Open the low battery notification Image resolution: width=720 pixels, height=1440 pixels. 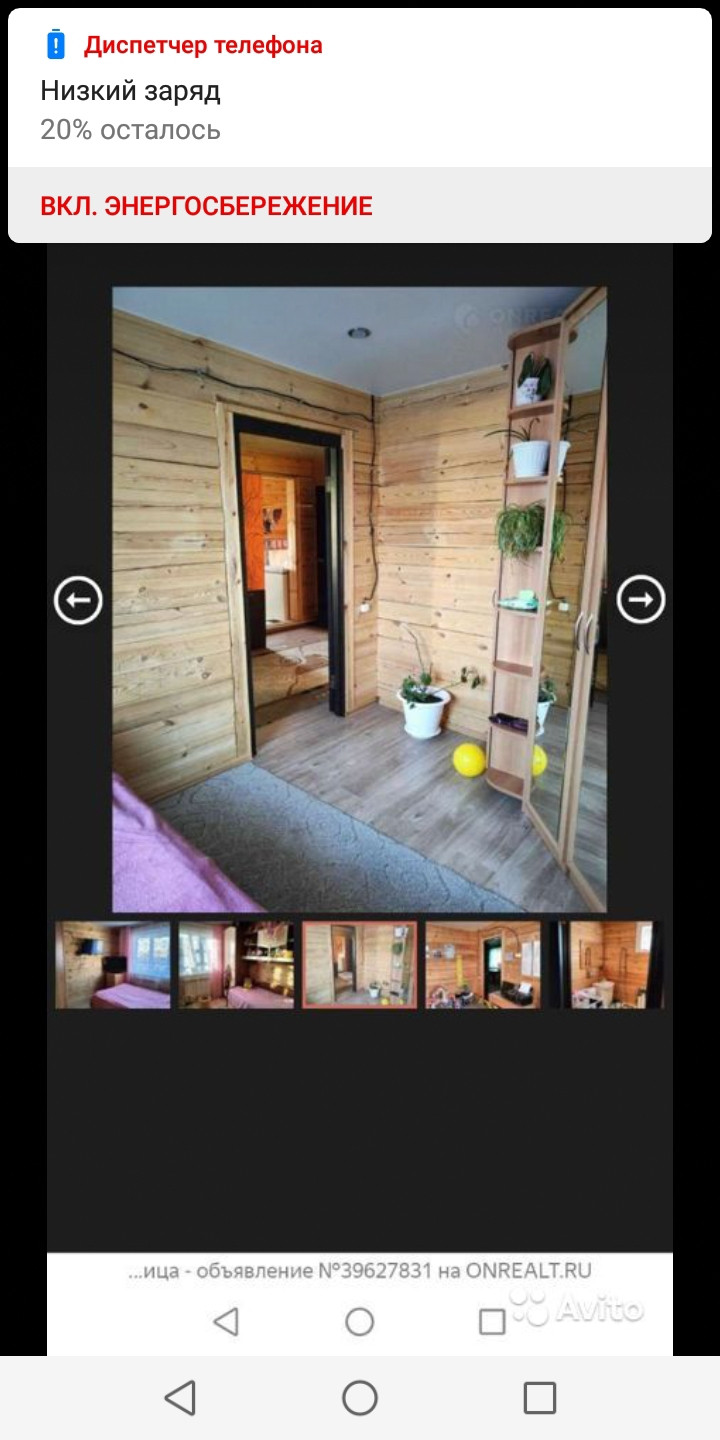pyautogui.click(x=360, y=100)
